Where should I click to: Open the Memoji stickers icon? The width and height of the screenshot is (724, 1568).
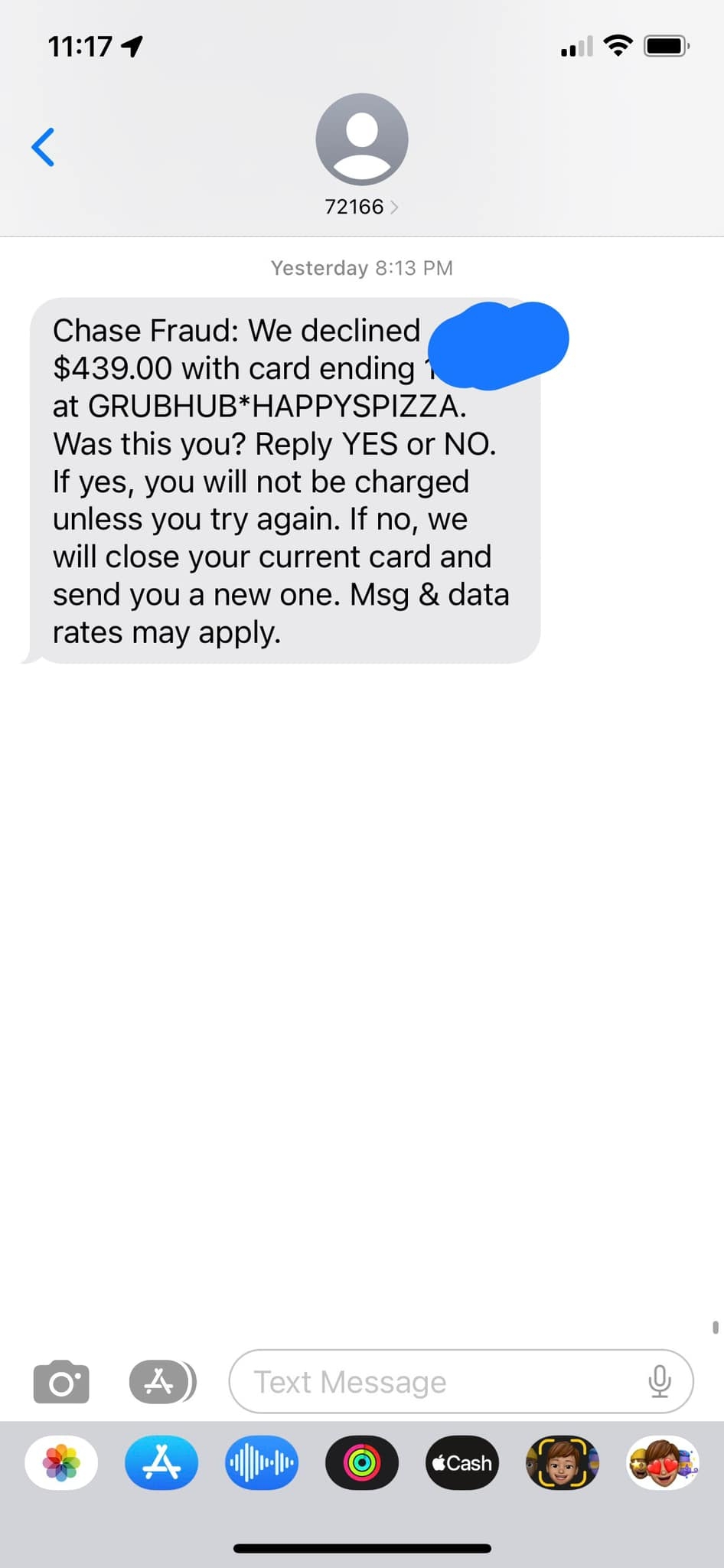click(x=562, y=1462)
